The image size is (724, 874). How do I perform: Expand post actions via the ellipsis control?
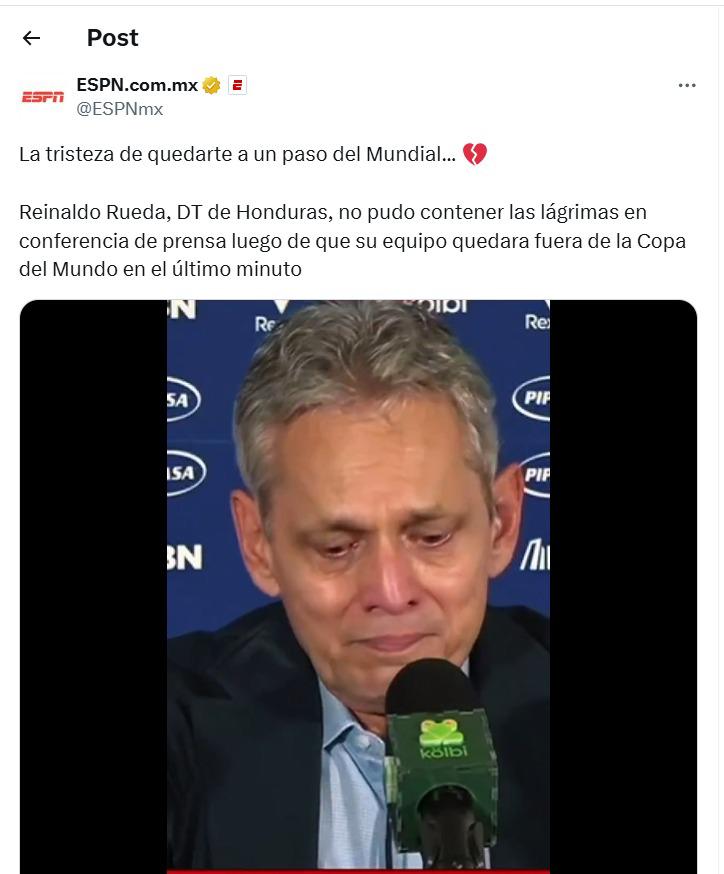[x=687, y=86]
